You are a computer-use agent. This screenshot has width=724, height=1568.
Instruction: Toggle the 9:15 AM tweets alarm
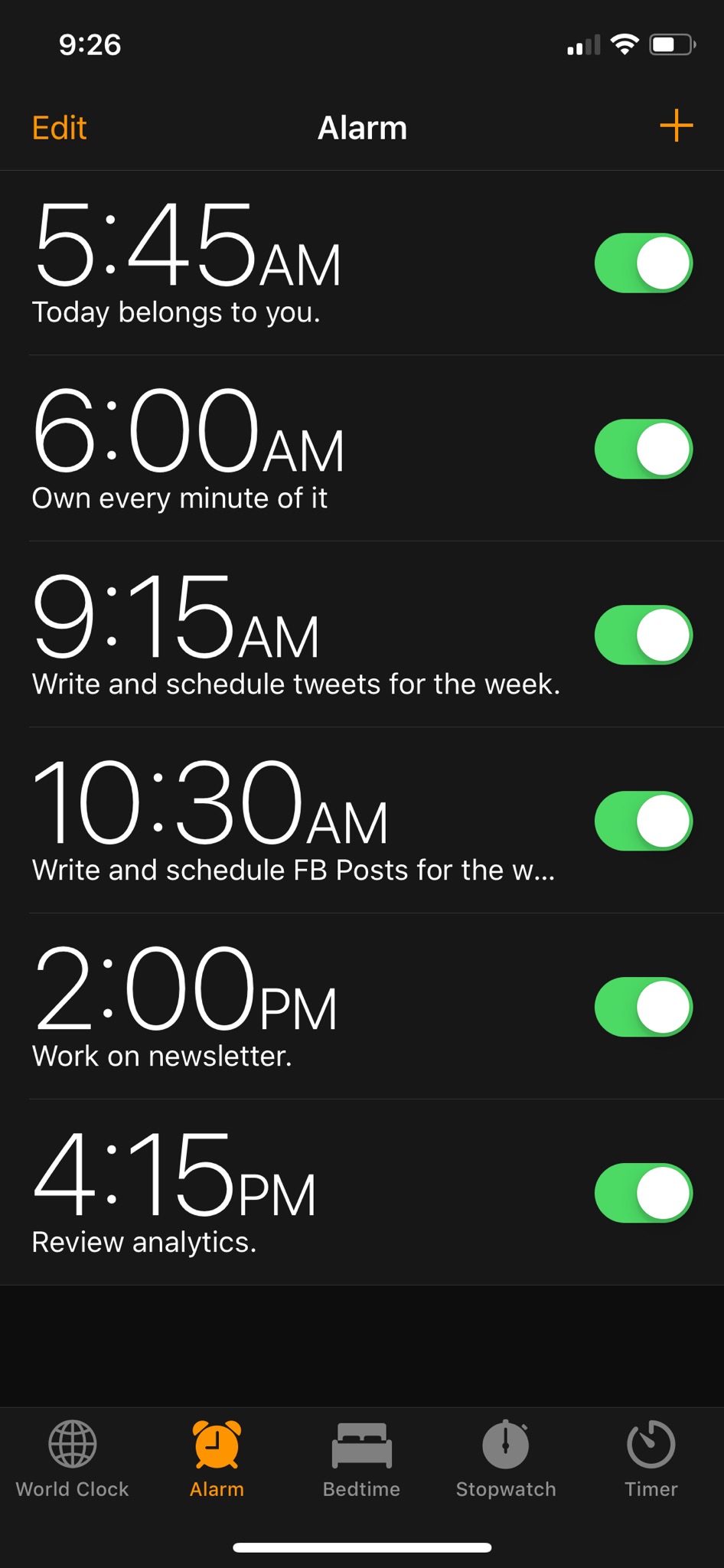[642, 635]
